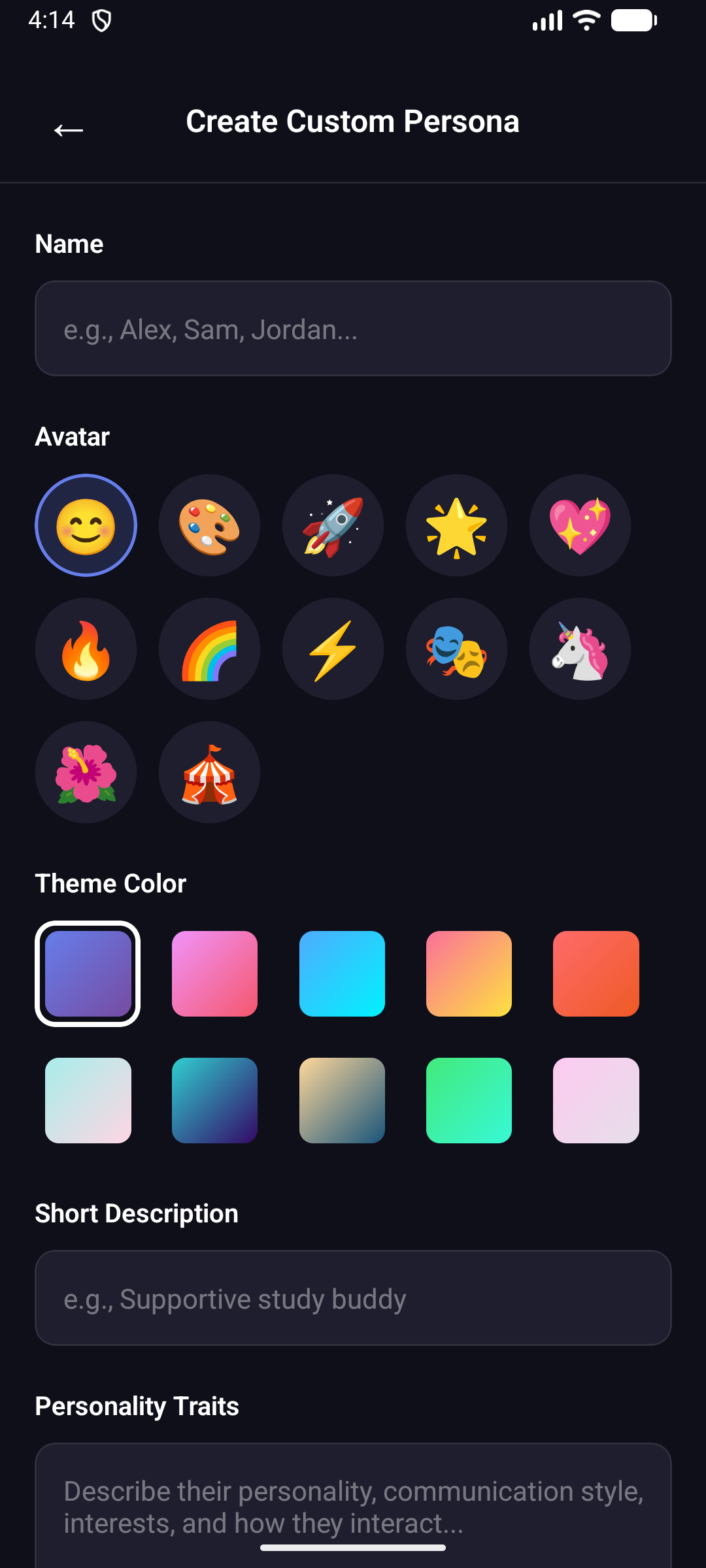Choose the hibiscus flower avatar

click(86, 772)
